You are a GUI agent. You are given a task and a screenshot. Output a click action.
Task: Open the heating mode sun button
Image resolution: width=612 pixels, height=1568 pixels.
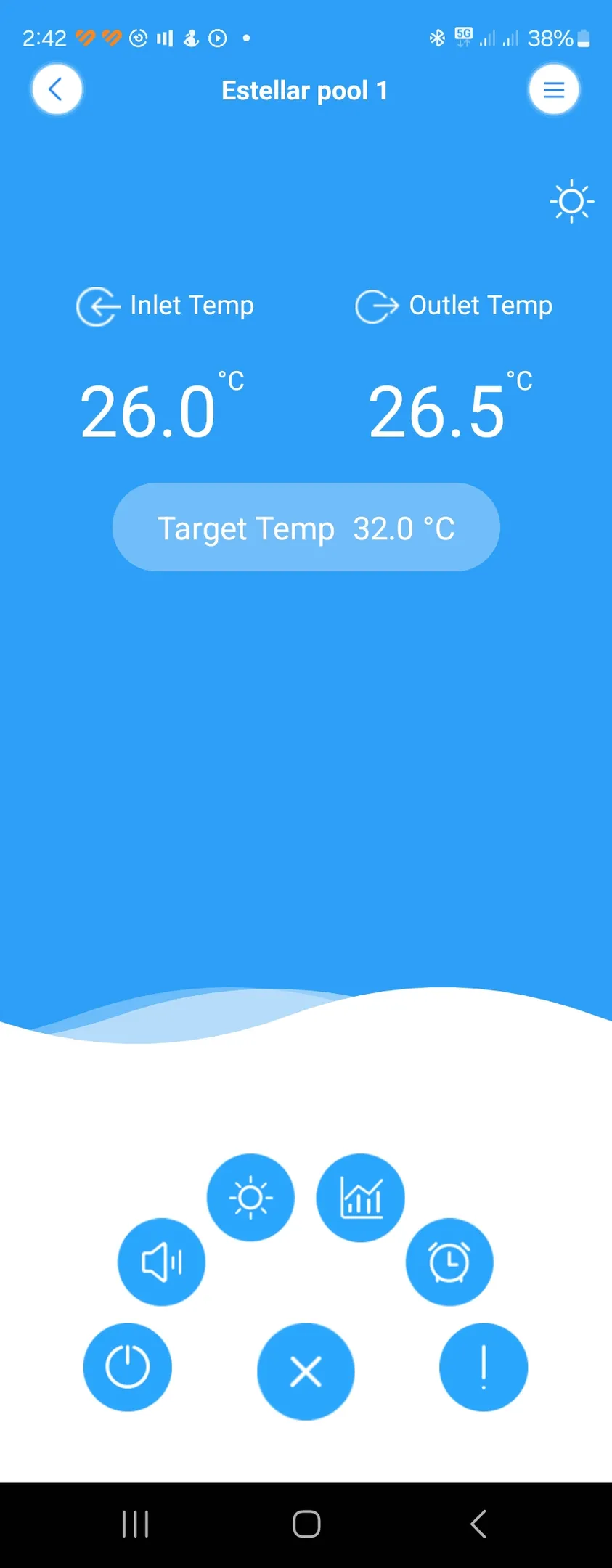[x=250, y=1197]
